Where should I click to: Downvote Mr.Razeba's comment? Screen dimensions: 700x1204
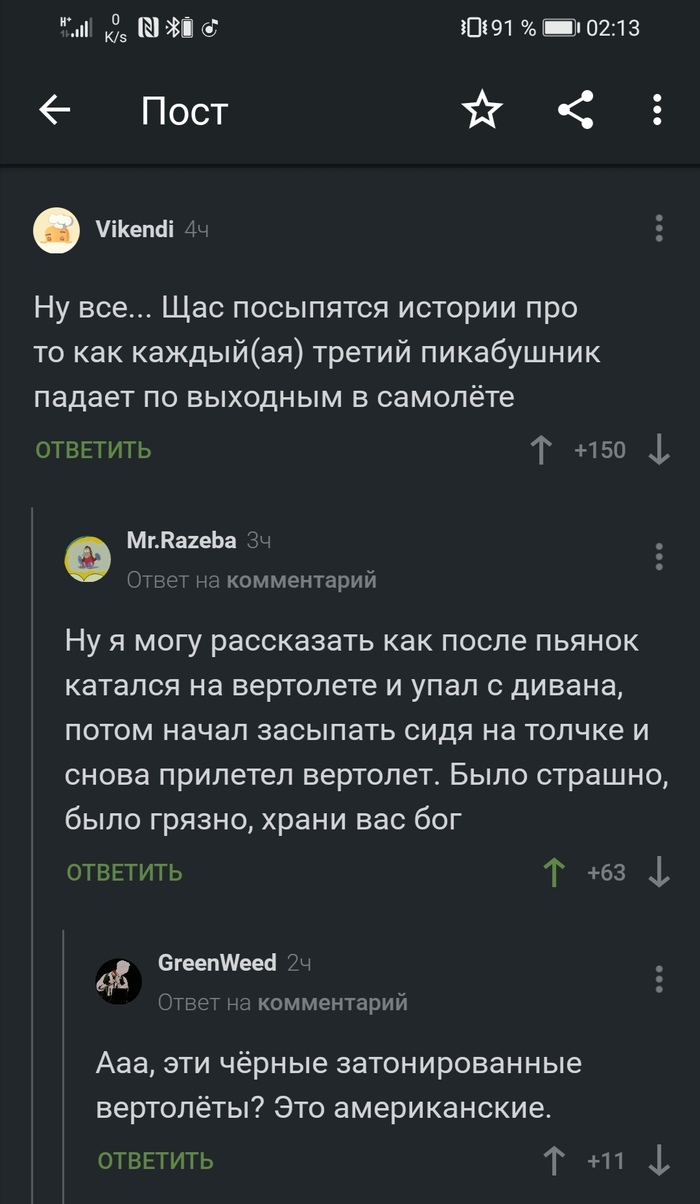click(x=659, y=872)
